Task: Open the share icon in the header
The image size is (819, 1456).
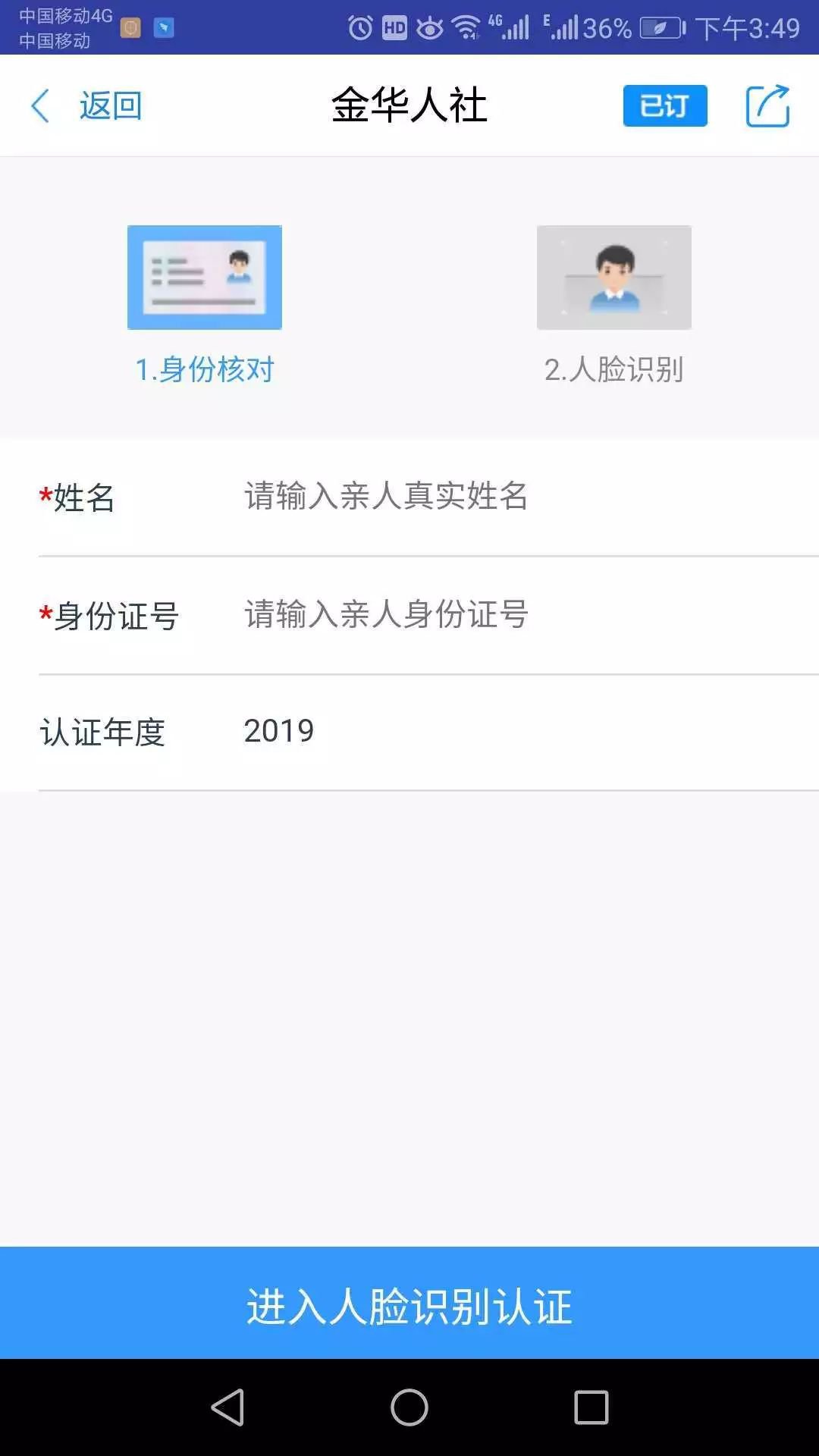Action: pos(767,106)
